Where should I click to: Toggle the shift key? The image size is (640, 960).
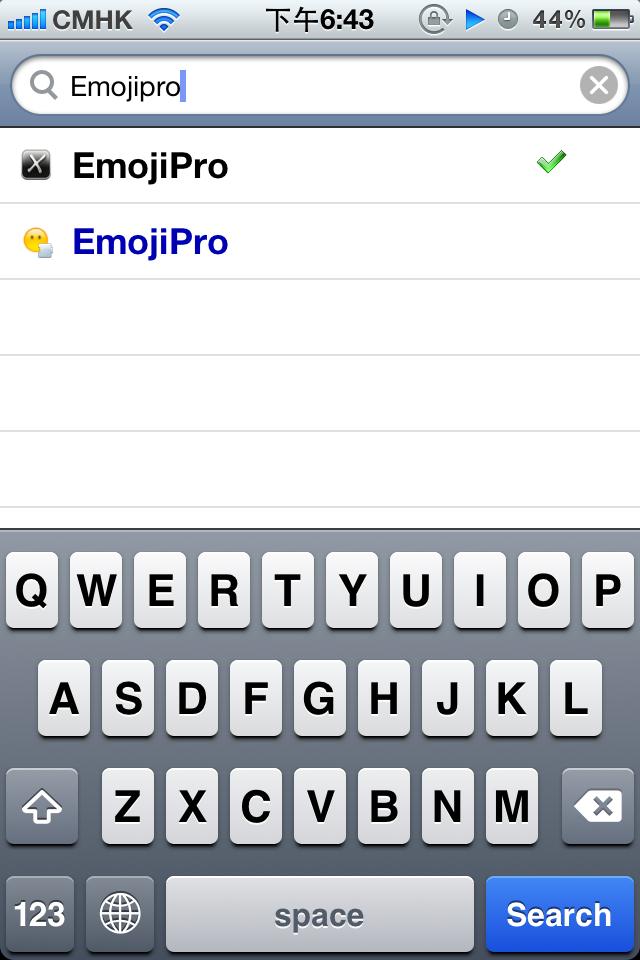(x=42, y=806)
